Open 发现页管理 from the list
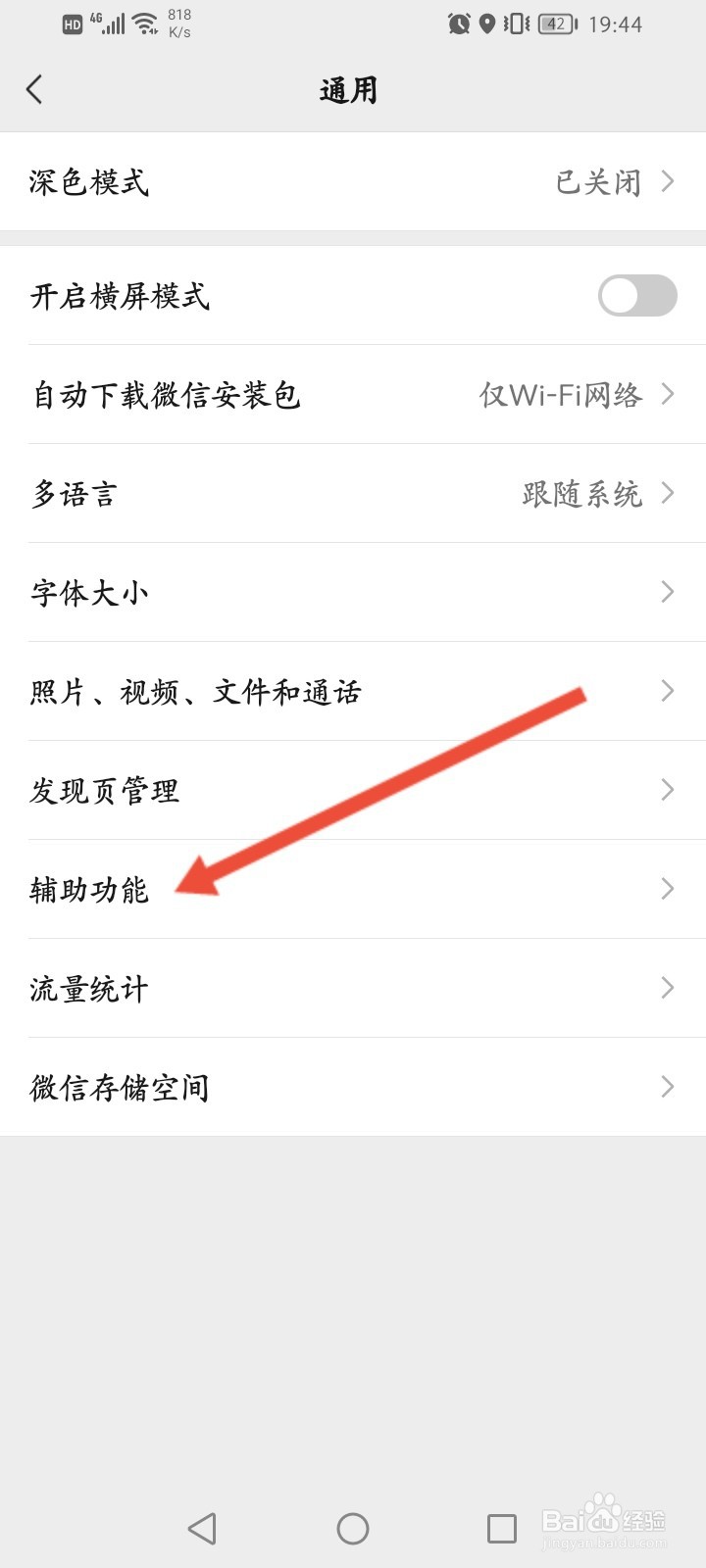Screen dimensions: 706x1568 point(353,790)
